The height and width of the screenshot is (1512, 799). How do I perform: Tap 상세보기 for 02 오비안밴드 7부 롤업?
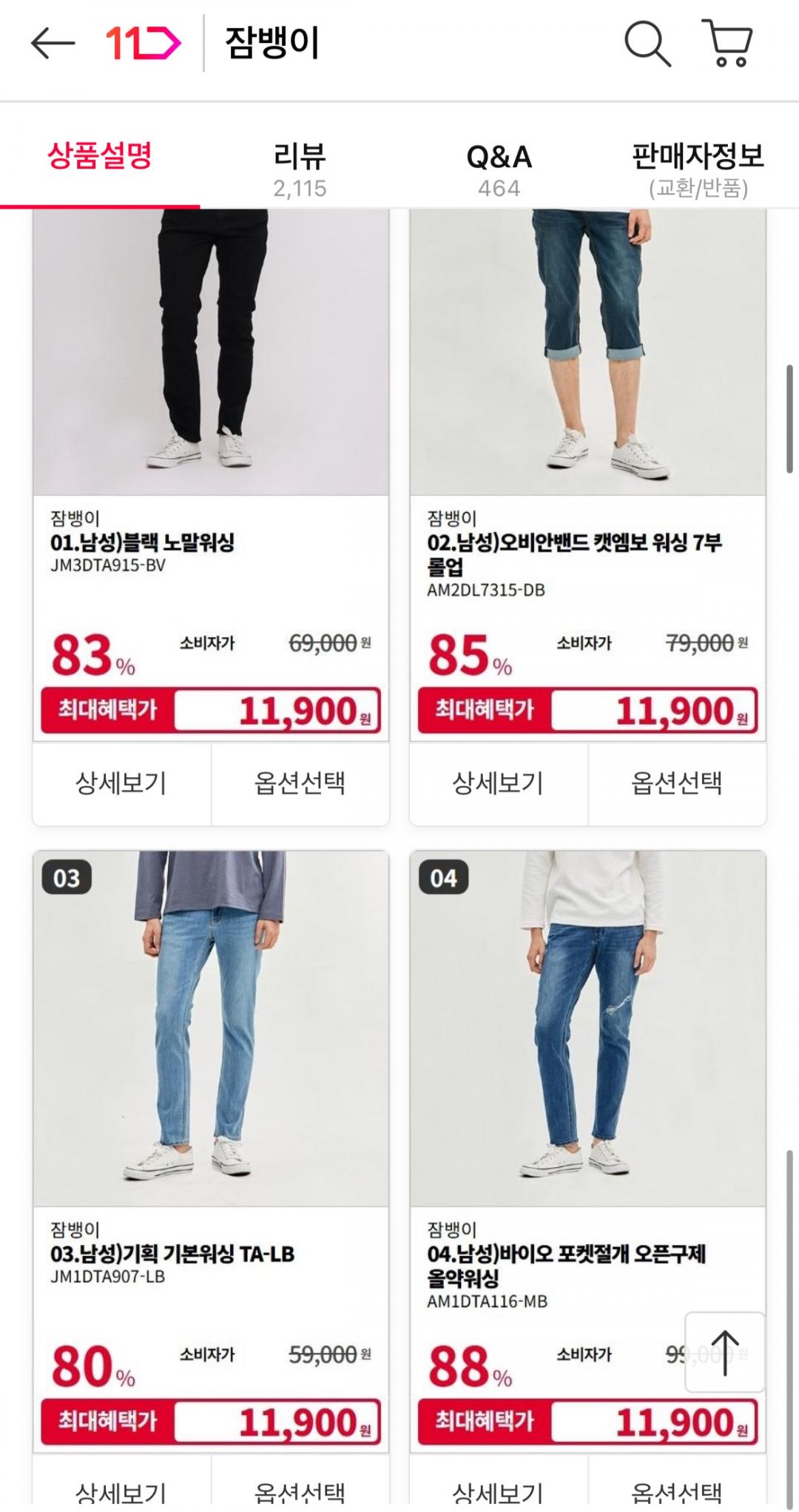point(499,783)
